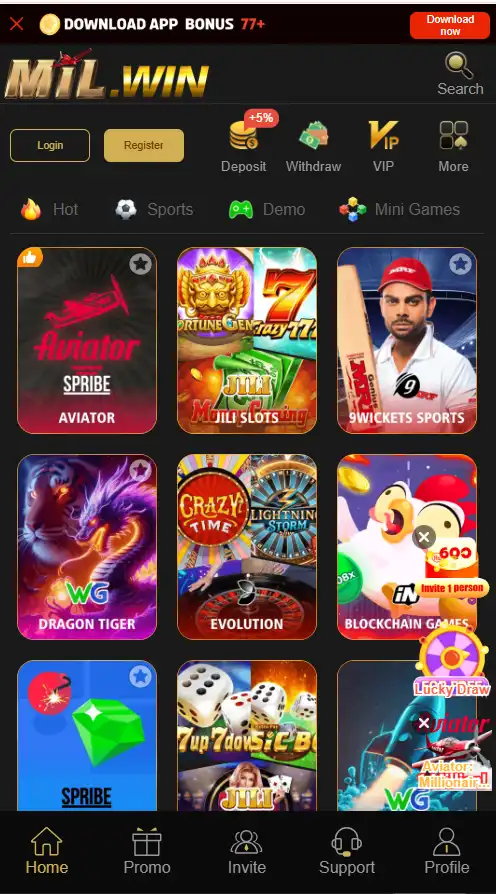The height and width of the screenshot is (894, 496).
Task: Switch to the Demo category tab
Action: point(266,209)
